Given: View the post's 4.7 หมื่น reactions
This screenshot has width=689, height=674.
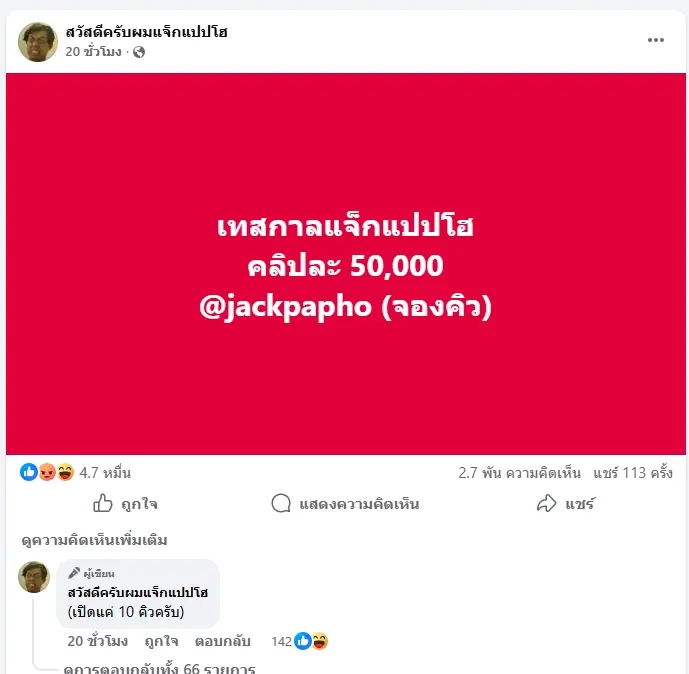Looking at the screenshot, I should (x=104, y=472).
